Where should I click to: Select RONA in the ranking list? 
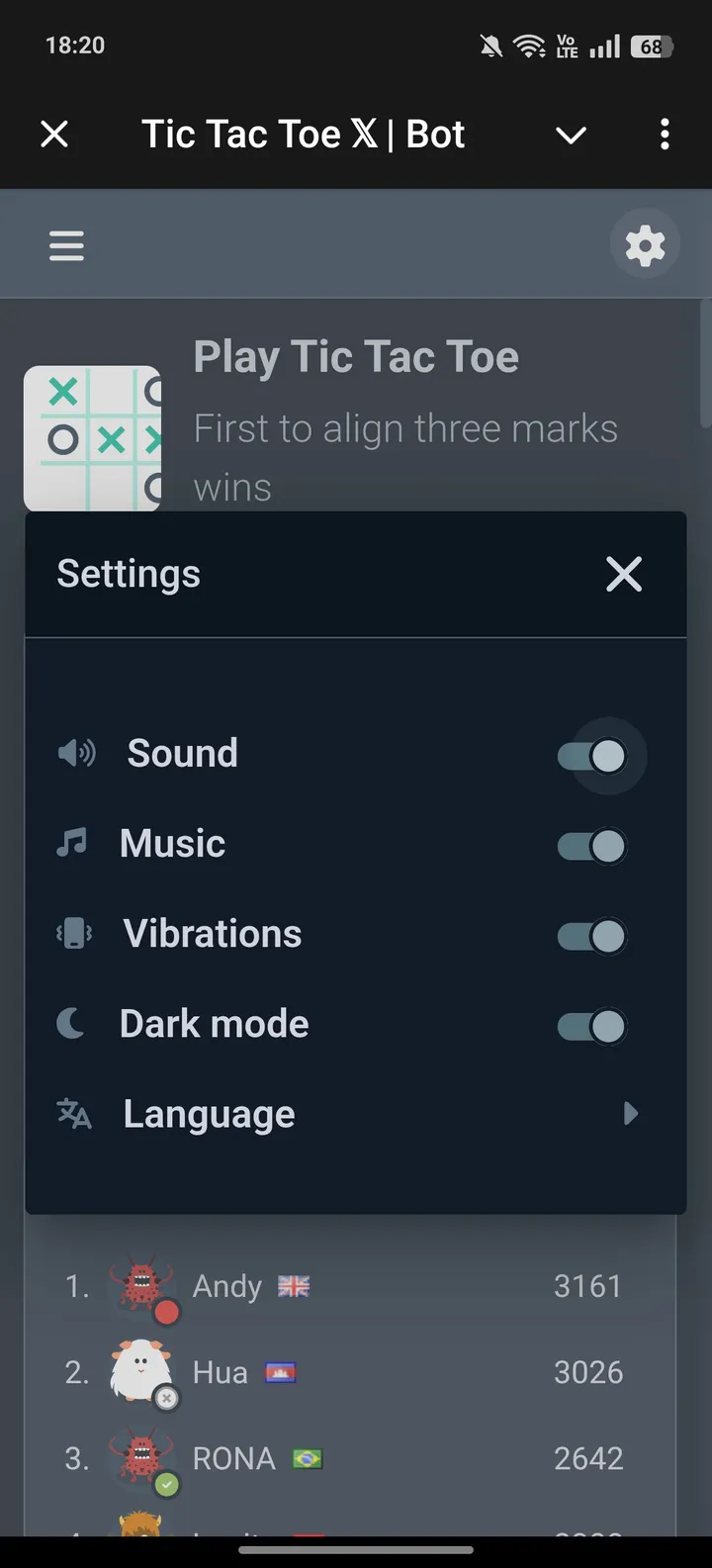[x=346, y=1458]
